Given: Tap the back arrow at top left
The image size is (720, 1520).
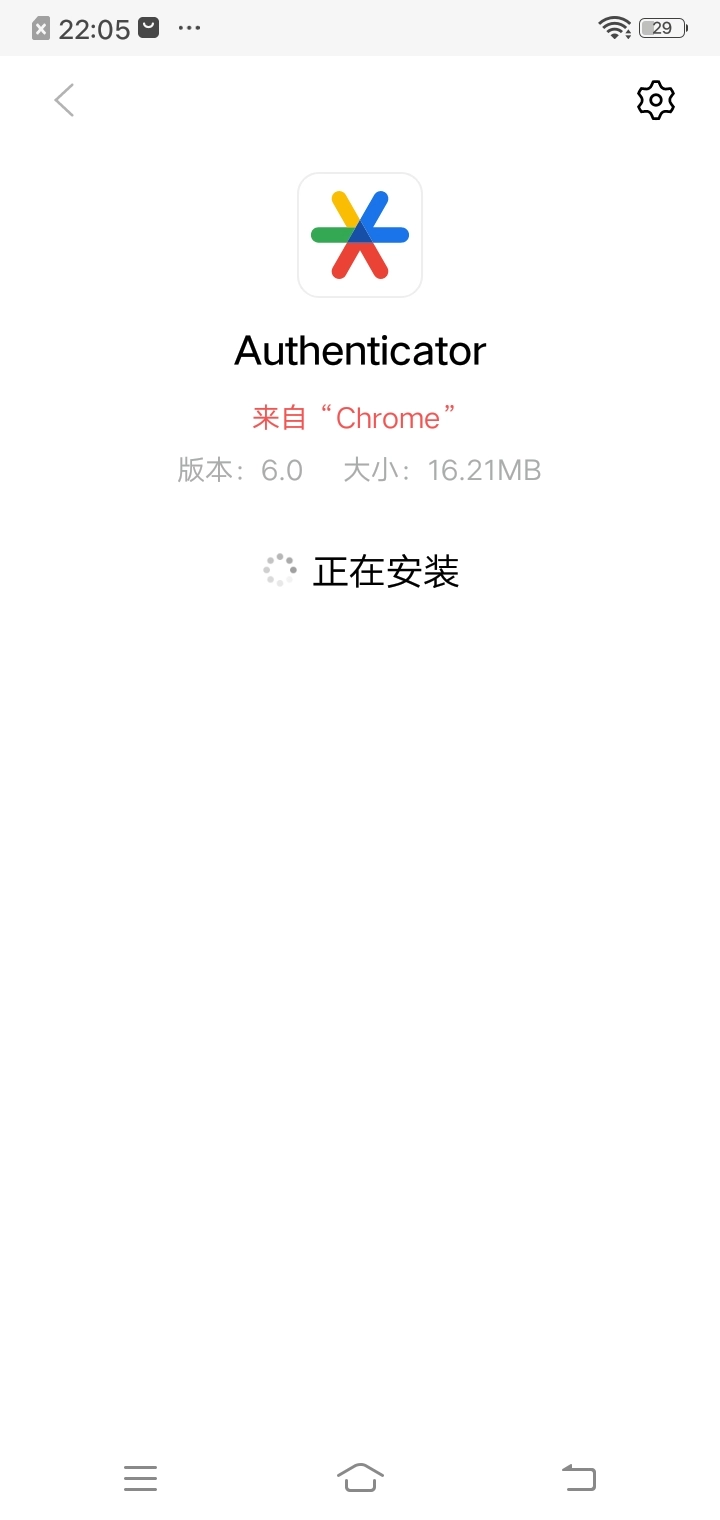Looking at the screenshot, I should (64, 100).
